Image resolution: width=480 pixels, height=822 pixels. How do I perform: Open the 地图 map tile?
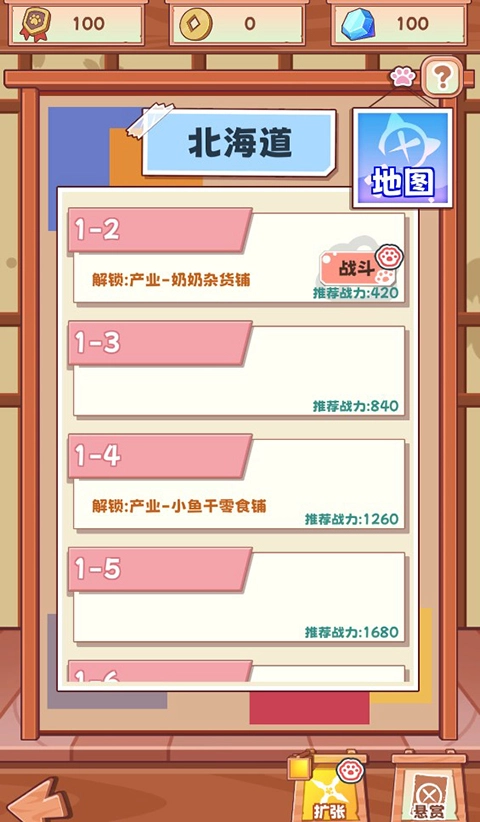pyautogui.click(x=403, y=158)
